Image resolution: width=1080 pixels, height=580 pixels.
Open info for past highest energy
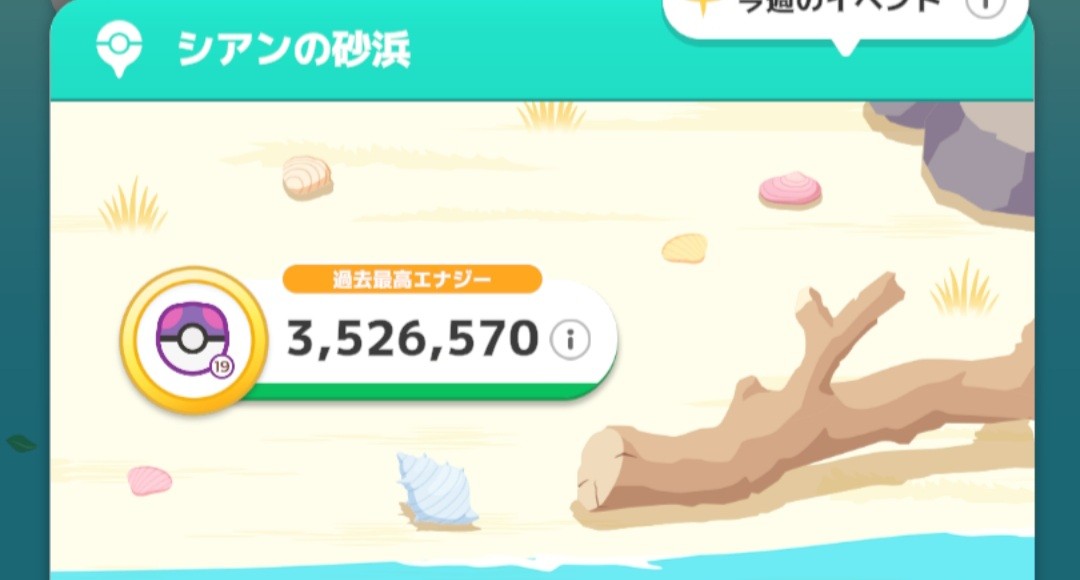pos(570,341)
